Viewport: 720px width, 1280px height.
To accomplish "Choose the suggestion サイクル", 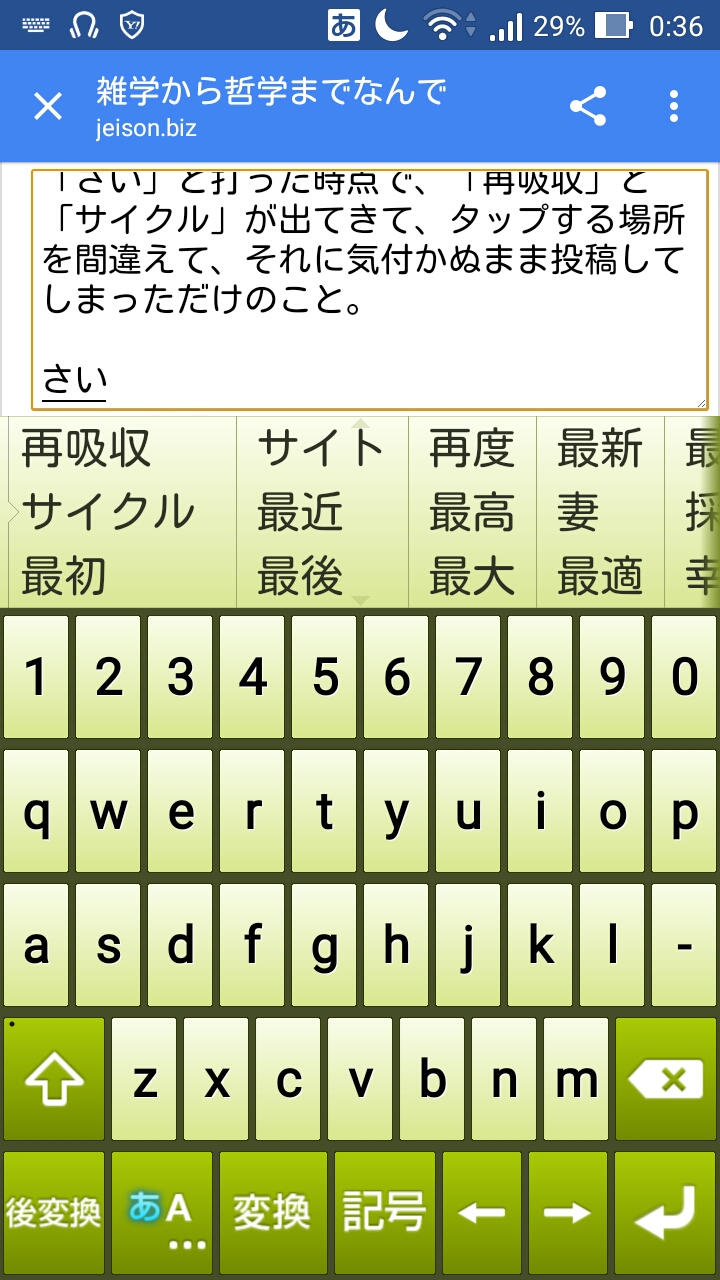I will pos(108,512).
